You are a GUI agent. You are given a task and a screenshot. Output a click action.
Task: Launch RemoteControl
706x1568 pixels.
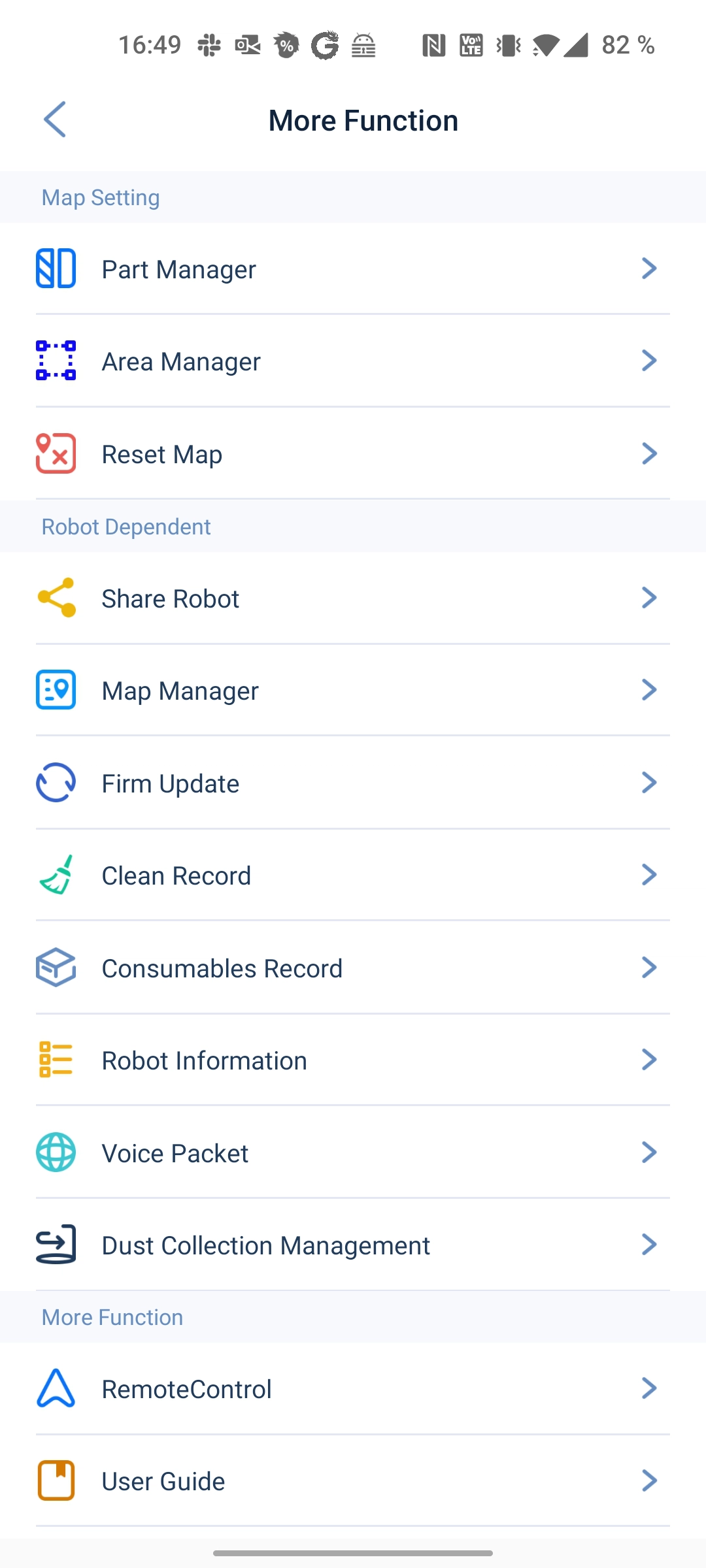(x=353, y=1389)
